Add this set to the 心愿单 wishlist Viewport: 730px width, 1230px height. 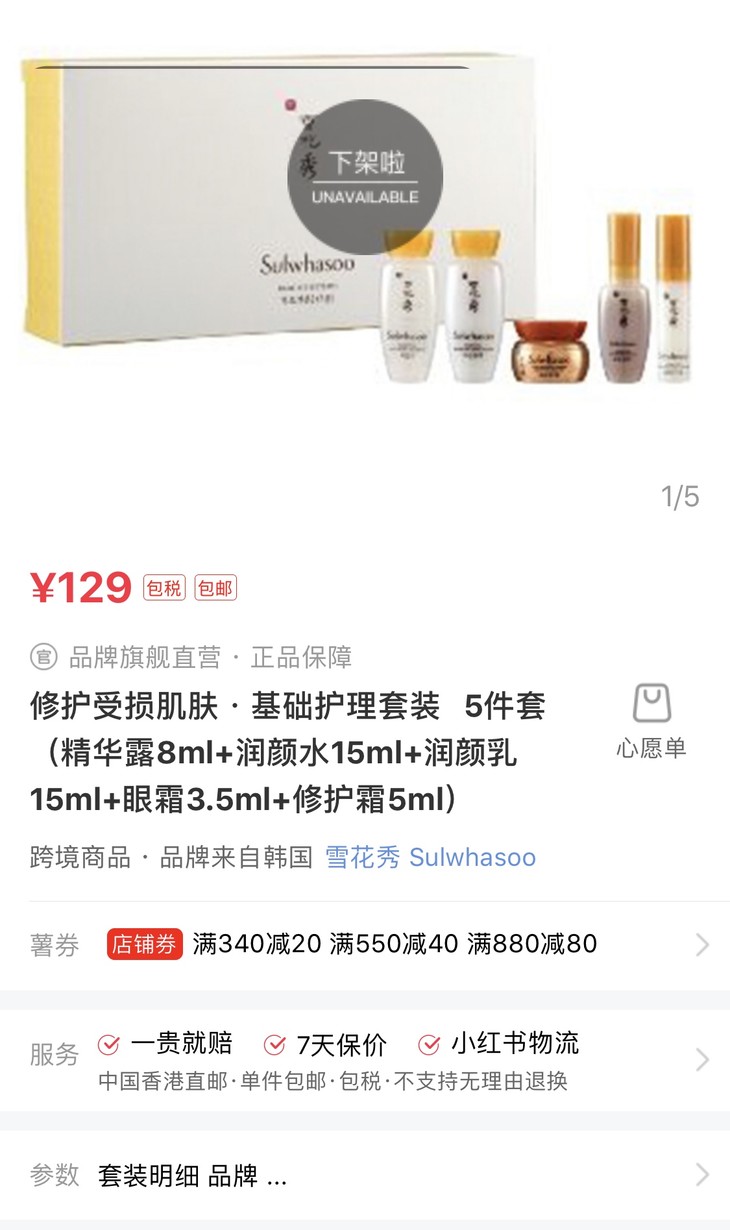(651, 720)
